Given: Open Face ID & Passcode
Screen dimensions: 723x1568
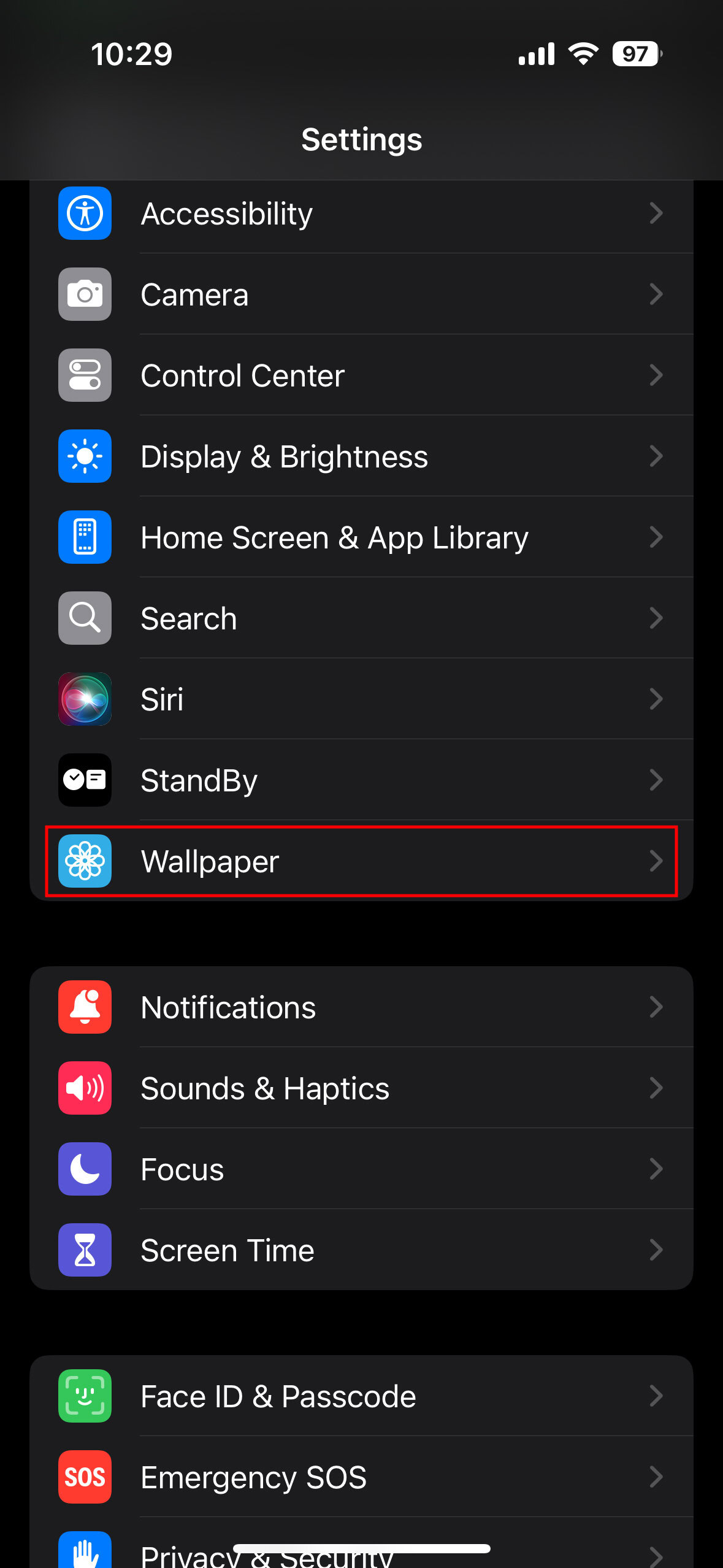Looking at the screenshot, I should (x=361, y=1396).
